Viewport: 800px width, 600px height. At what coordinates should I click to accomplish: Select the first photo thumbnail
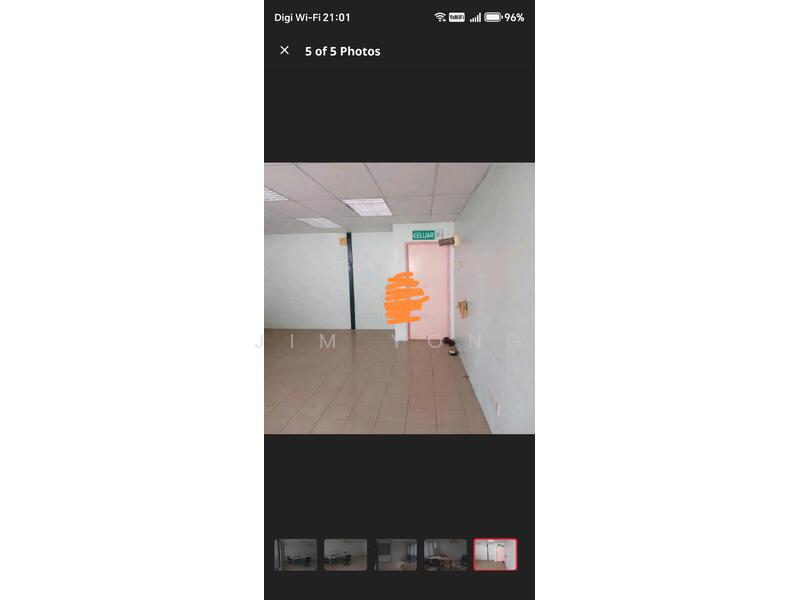pyautogui.click(x=296, y=555)
